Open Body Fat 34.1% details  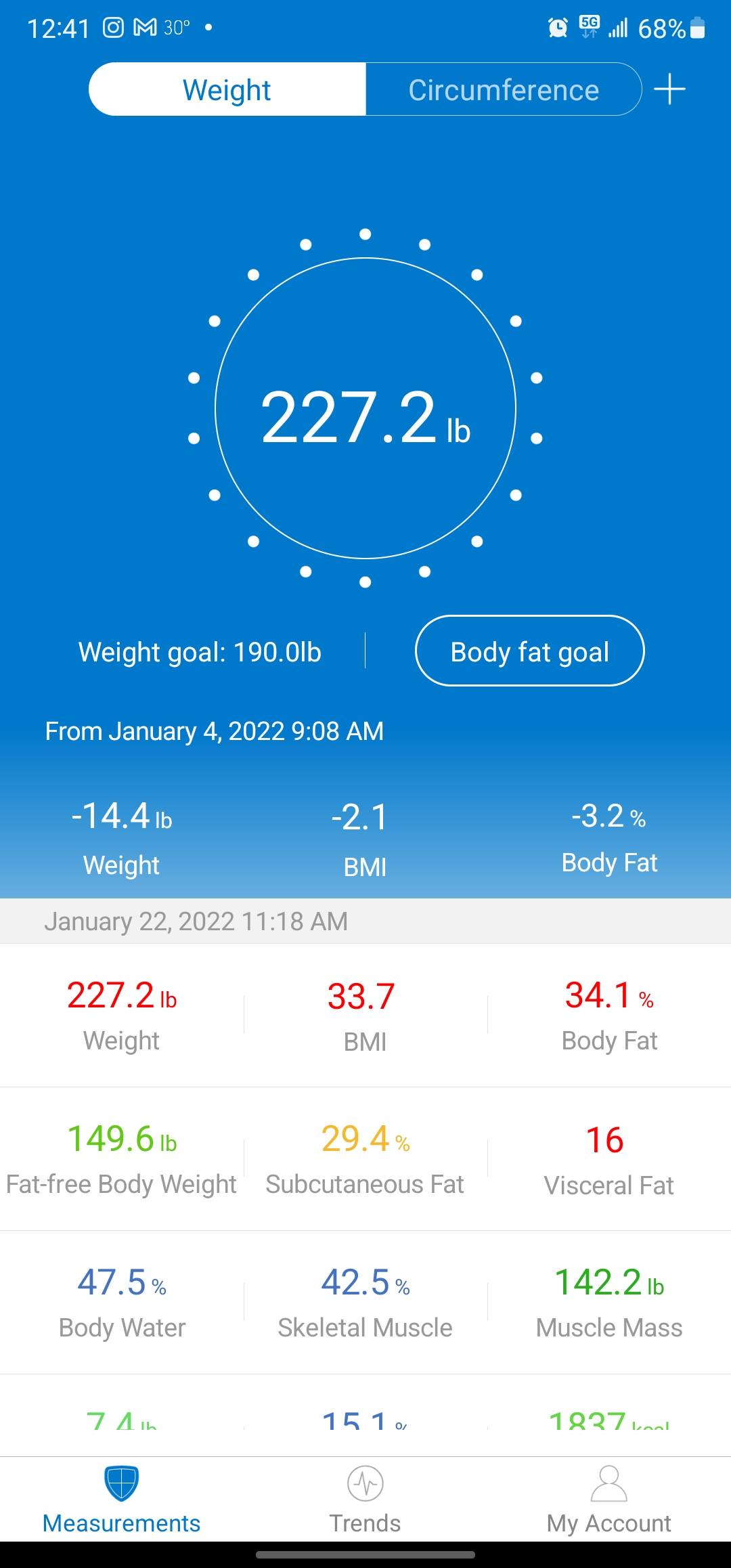click(x=609, y=1016)
